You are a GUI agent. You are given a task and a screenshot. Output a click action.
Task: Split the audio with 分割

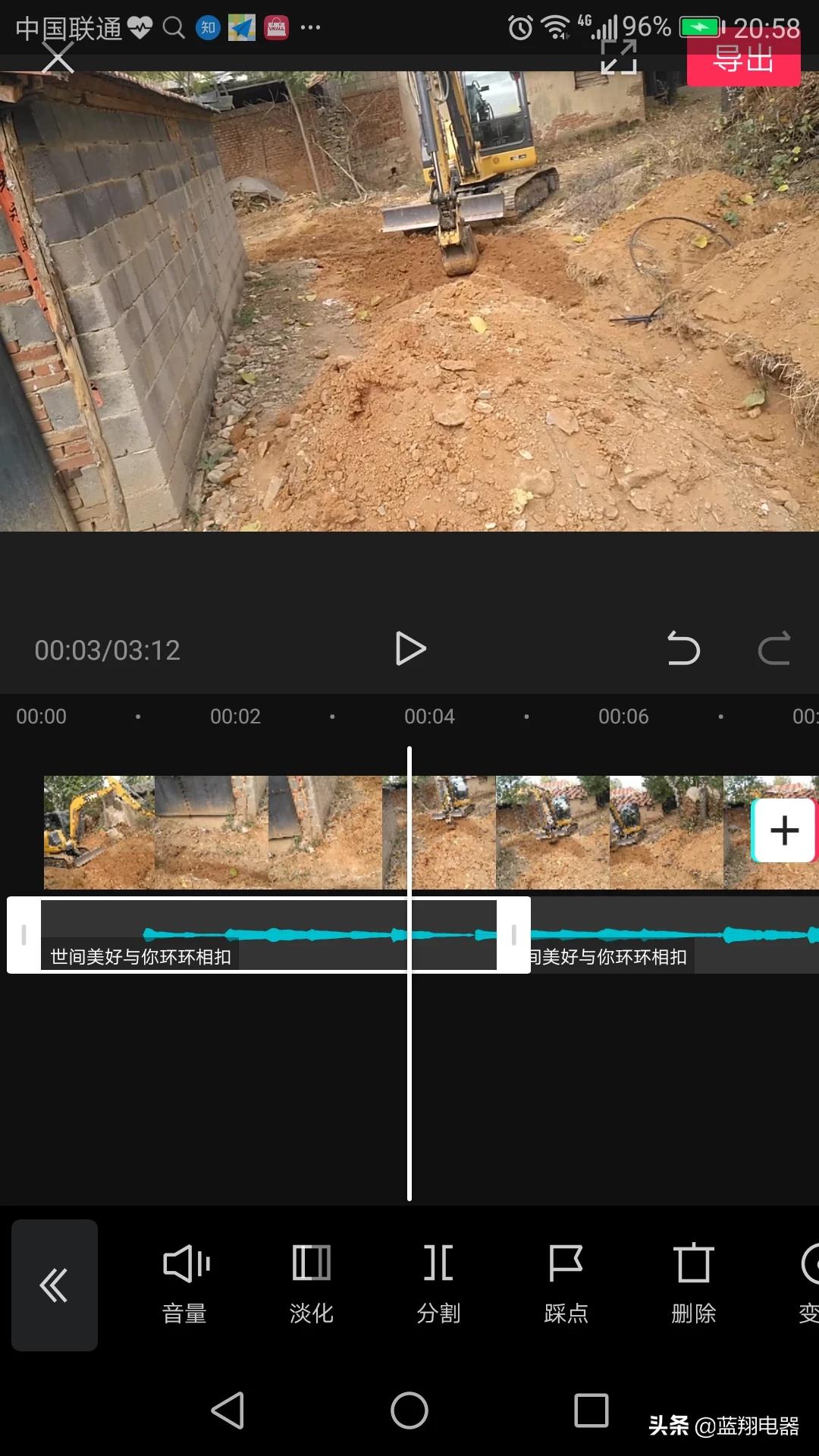[x=439, y=1284]
